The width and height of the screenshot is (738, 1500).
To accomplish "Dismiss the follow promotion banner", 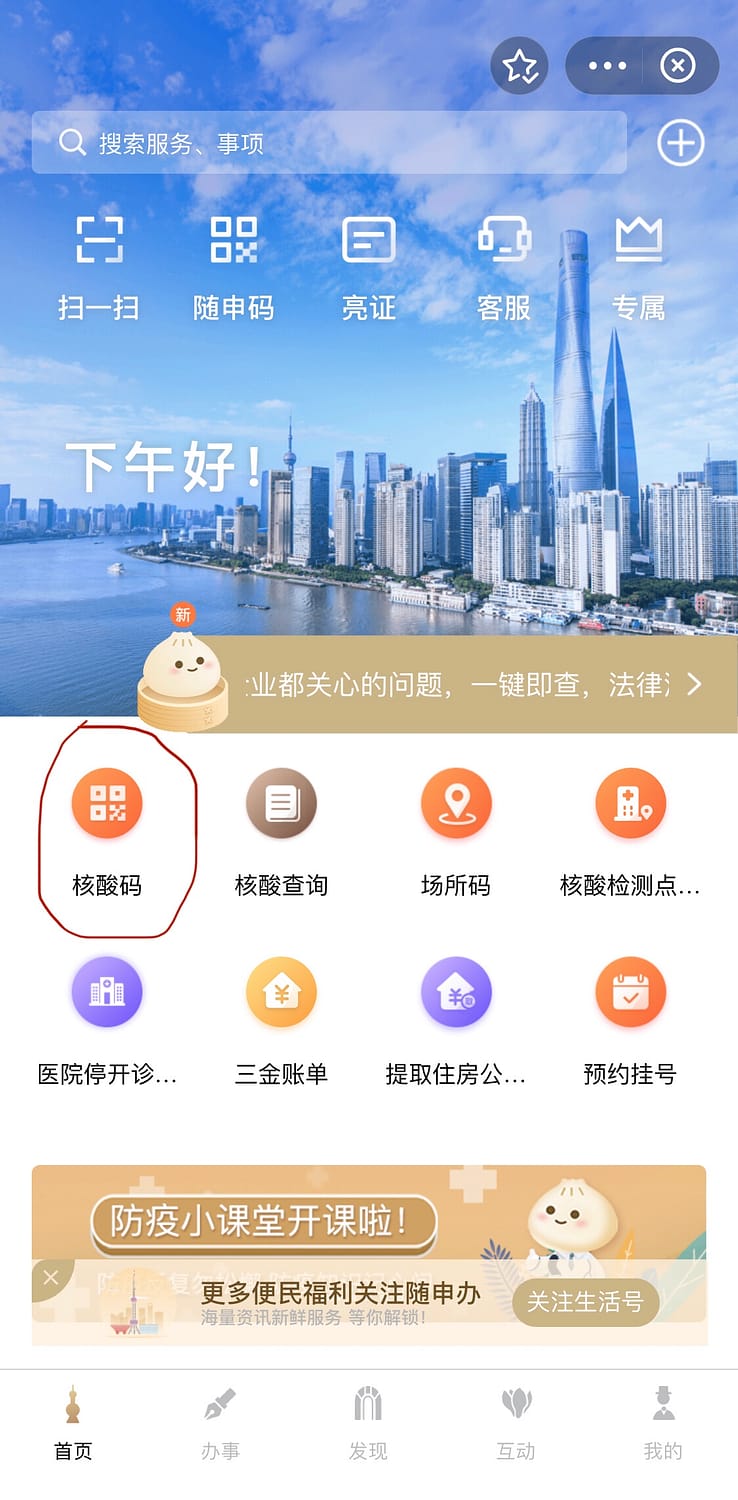I will pyautogui.click(x=50, y=1277).
